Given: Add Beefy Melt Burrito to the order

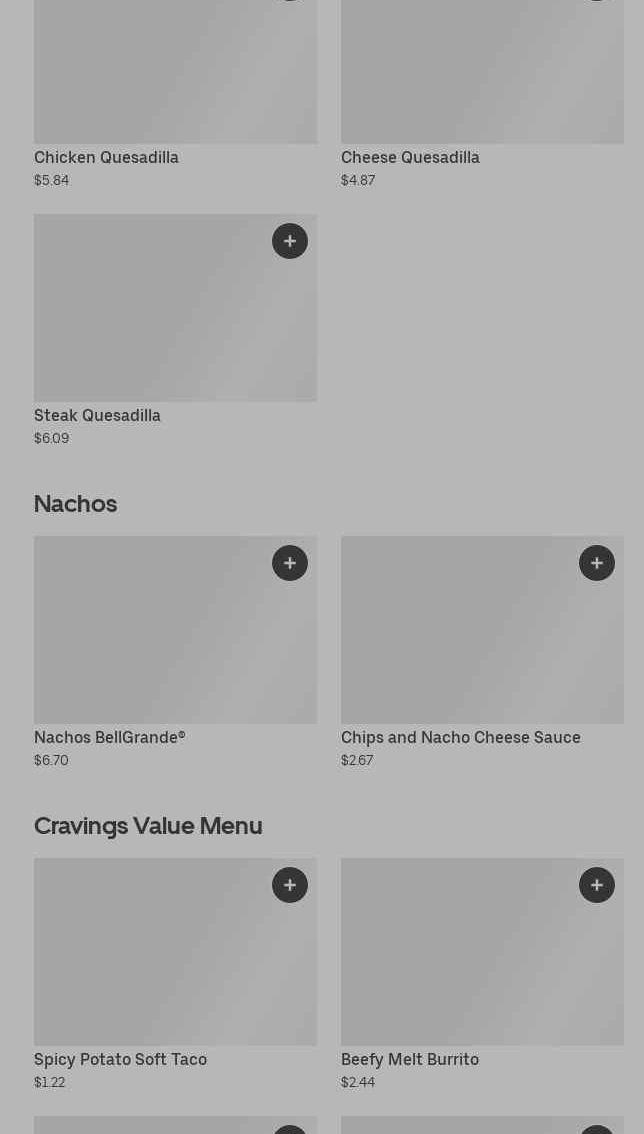Looking at the screenshot, I should (x=597, y=885).
